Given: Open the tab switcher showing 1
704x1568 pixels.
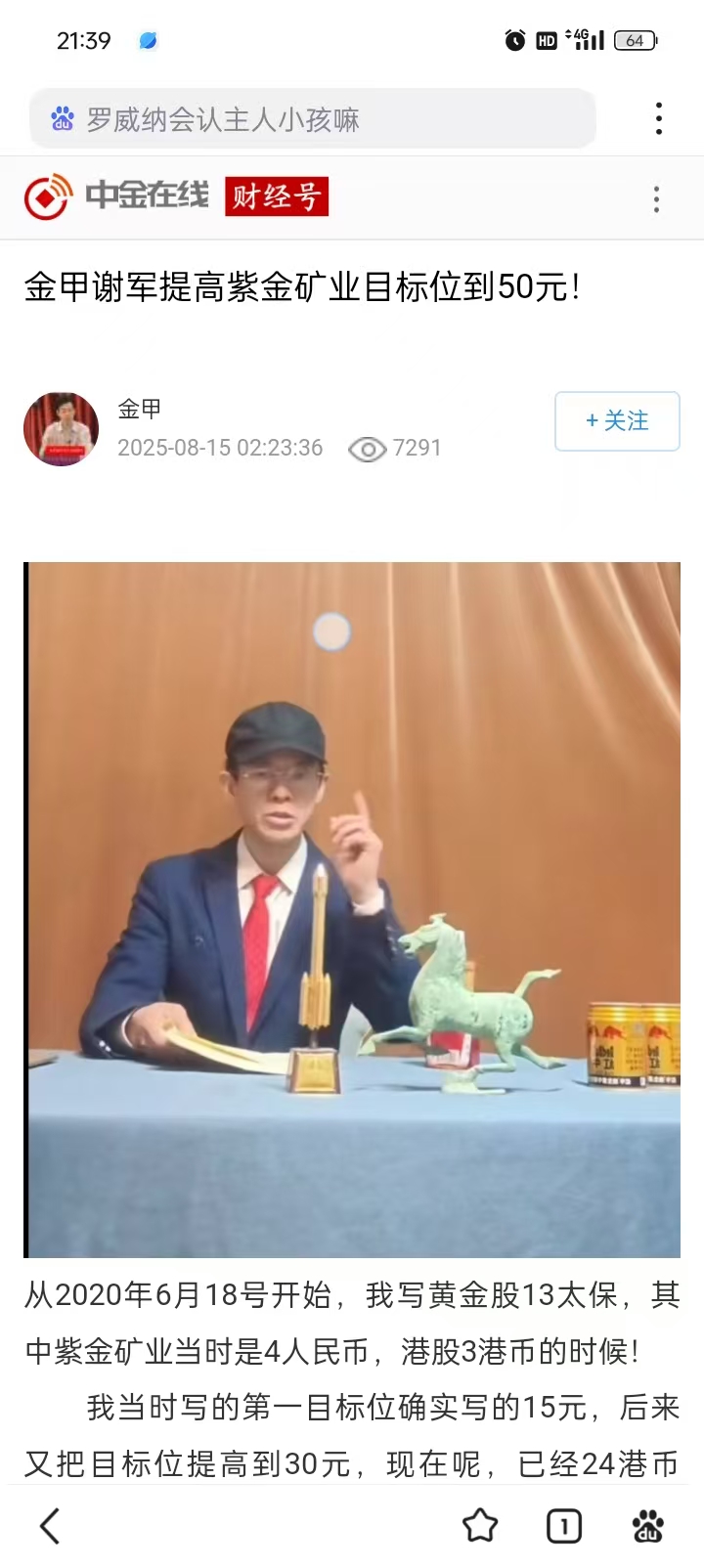Looking at the screenshot, I should (x=563, y=1525).
